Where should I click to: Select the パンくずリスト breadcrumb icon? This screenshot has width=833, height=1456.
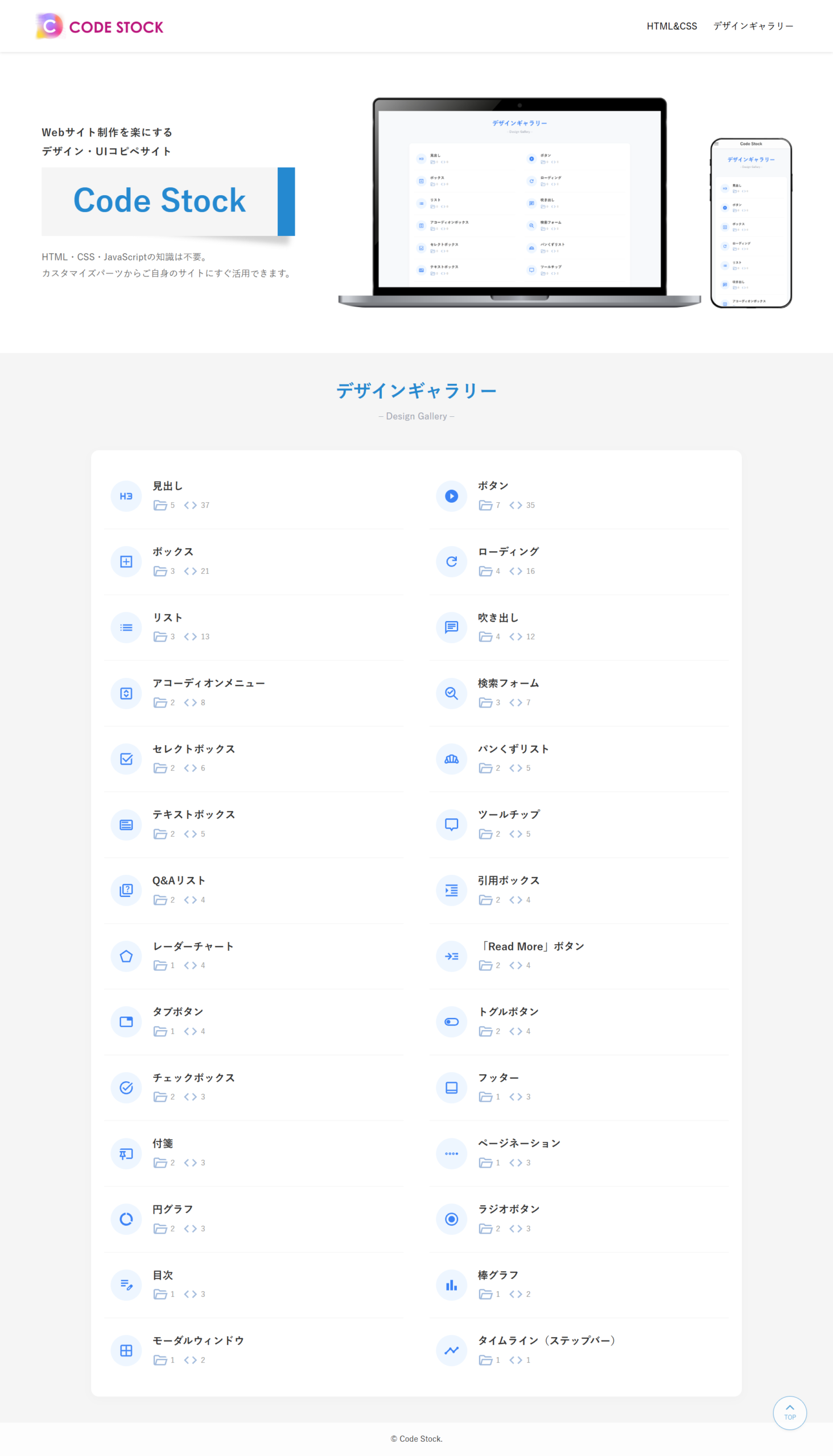pyautogui.click(x=451, y=759)
